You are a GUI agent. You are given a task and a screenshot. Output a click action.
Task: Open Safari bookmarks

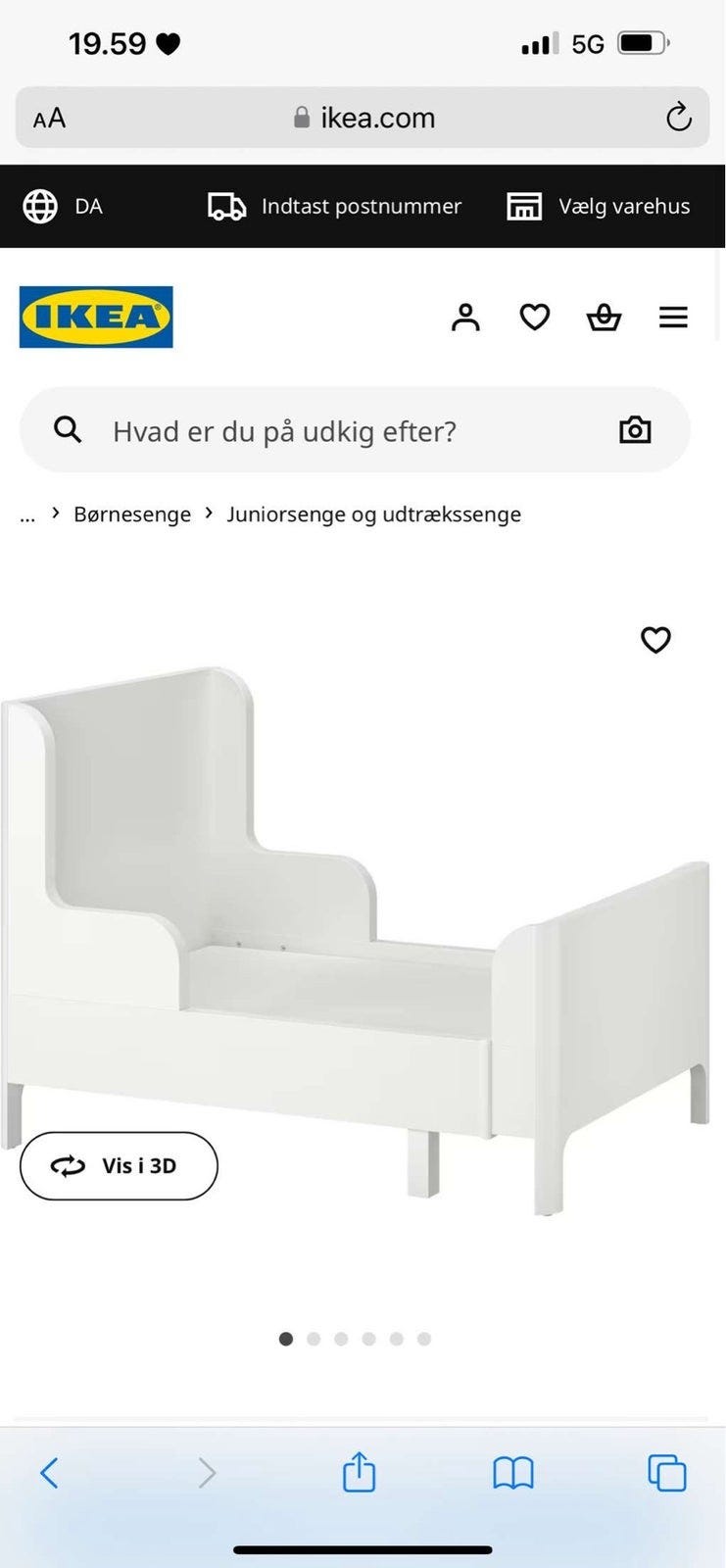tap(512, 1472)
